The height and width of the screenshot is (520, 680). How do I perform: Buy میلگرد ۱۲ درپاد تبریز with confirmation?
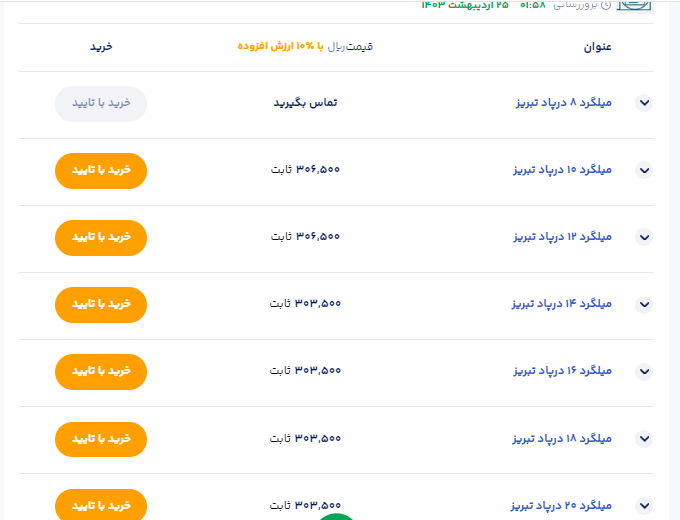coord(100,237)
